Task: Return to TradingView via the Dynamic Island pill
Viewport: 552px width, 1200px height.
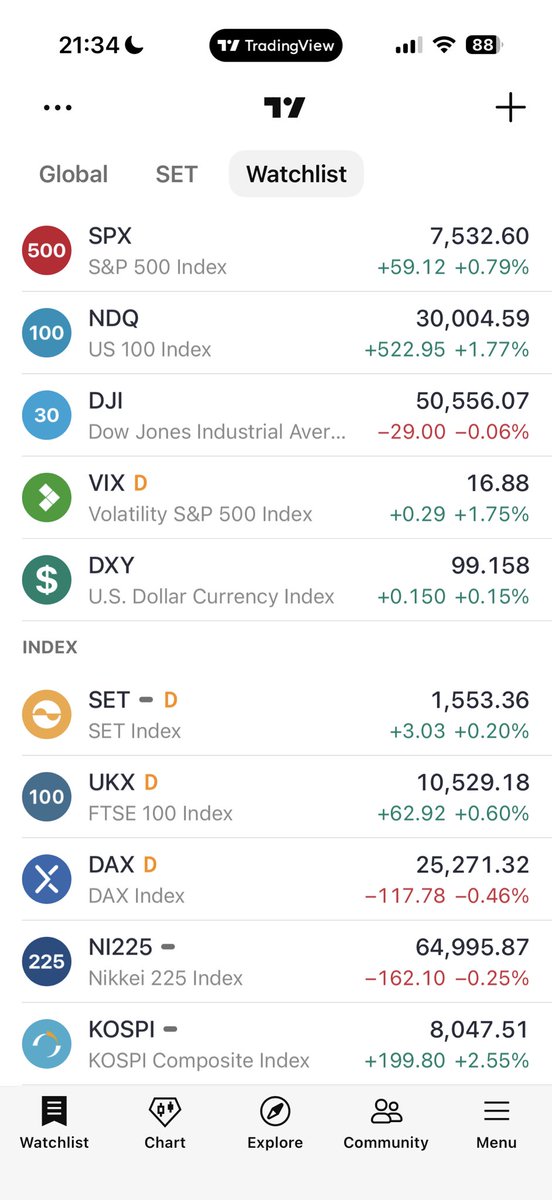Action: click(276, 45)
